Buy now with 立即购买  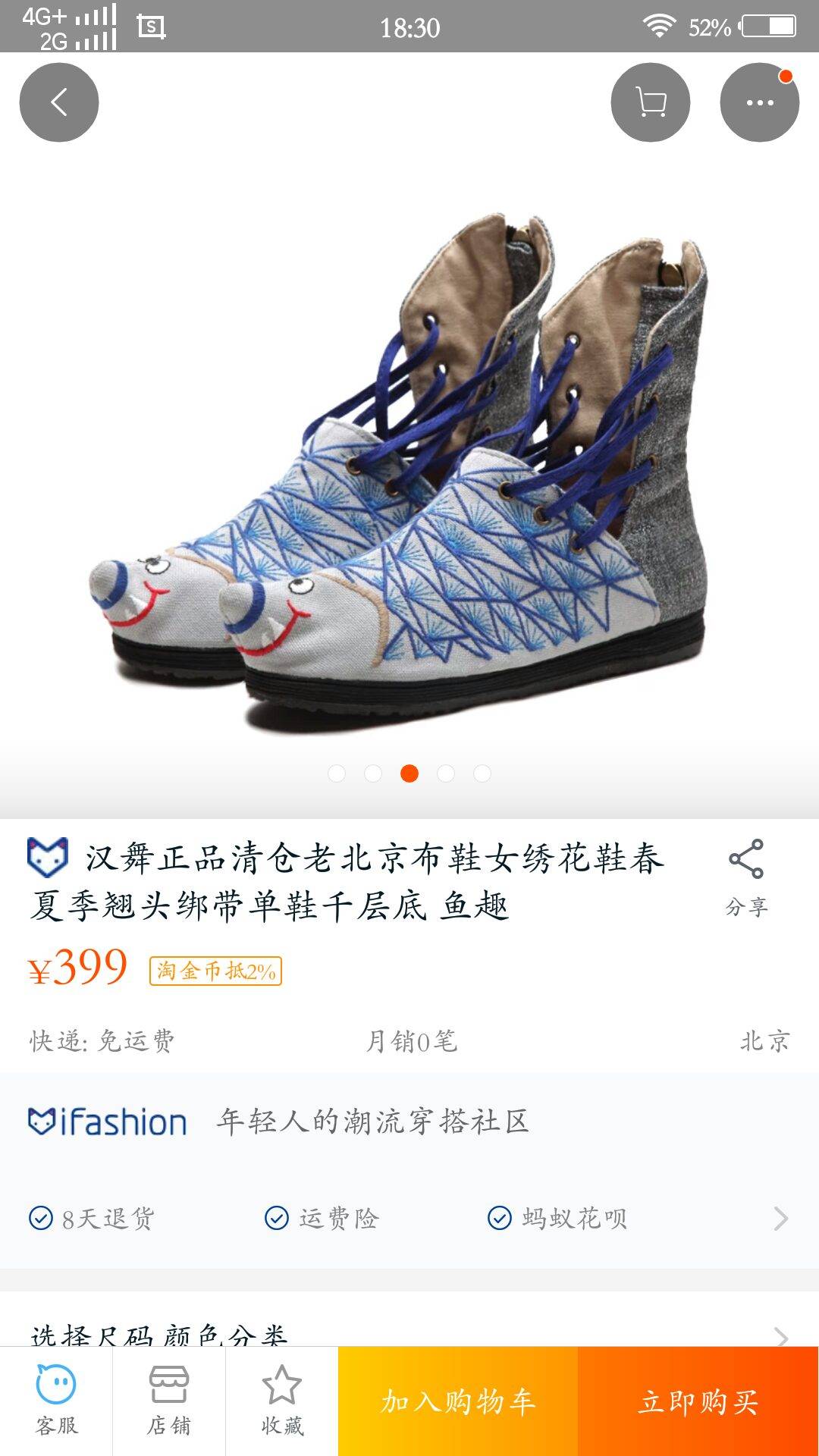click(698, 1401)
